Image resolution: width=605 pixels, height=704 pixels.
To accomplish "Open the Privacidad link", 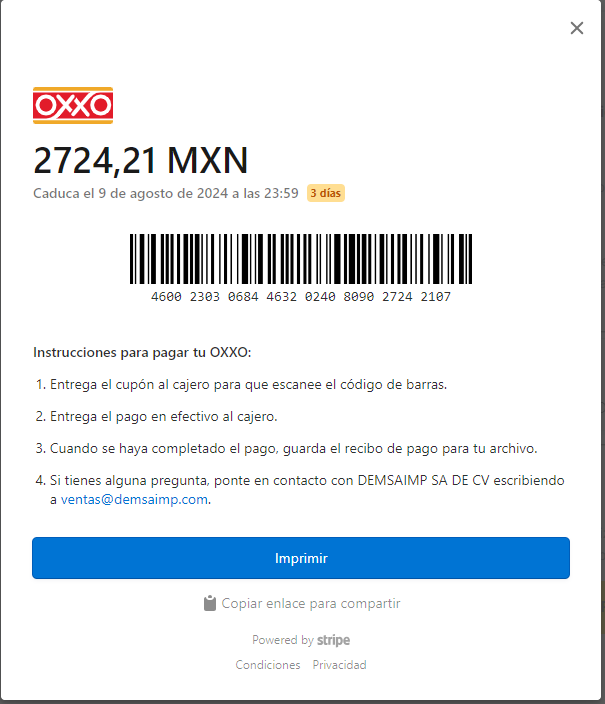I will pyautogui.click(x=339, y=665).
